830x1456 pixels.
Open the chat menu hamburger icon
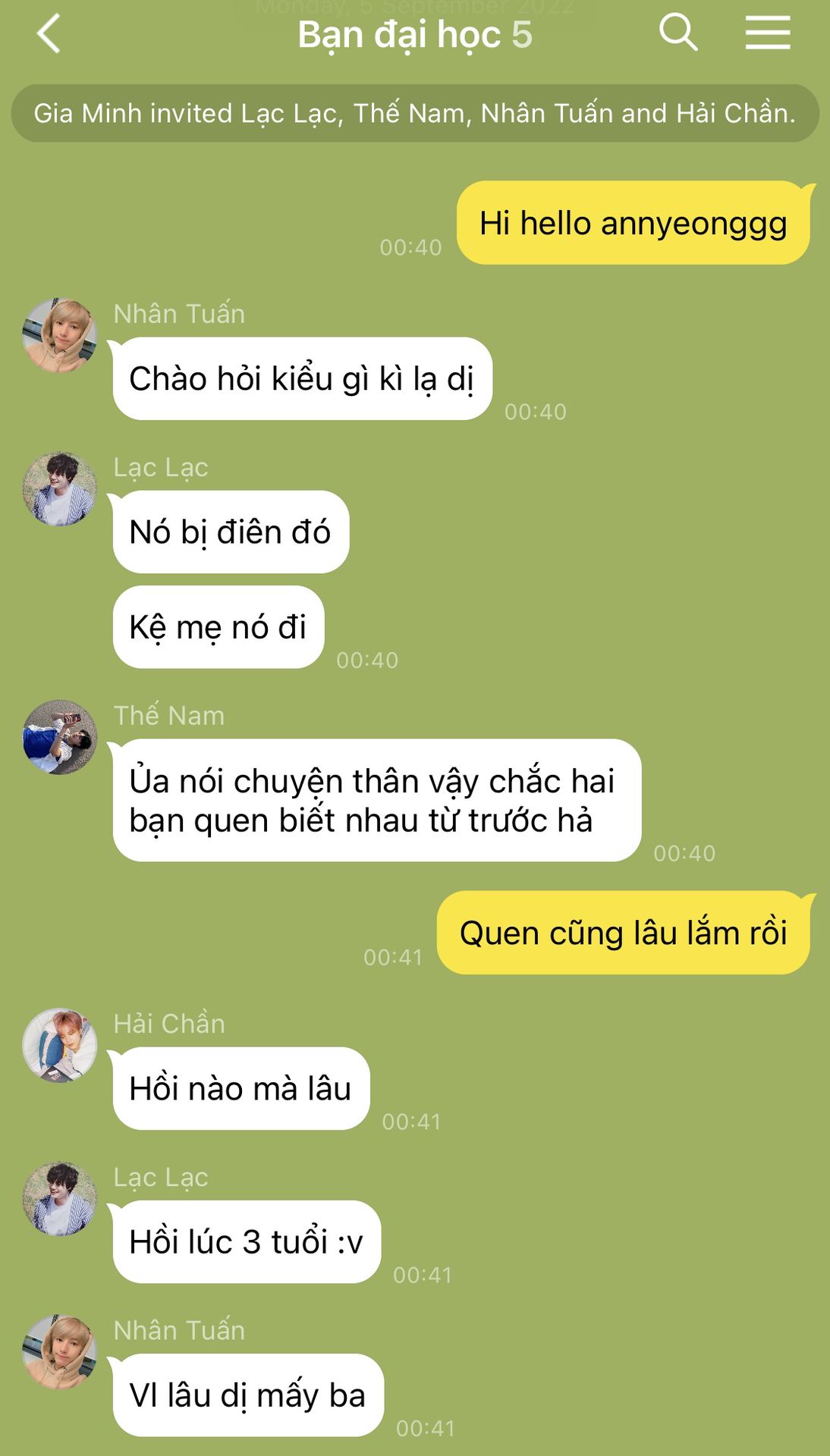767,34
